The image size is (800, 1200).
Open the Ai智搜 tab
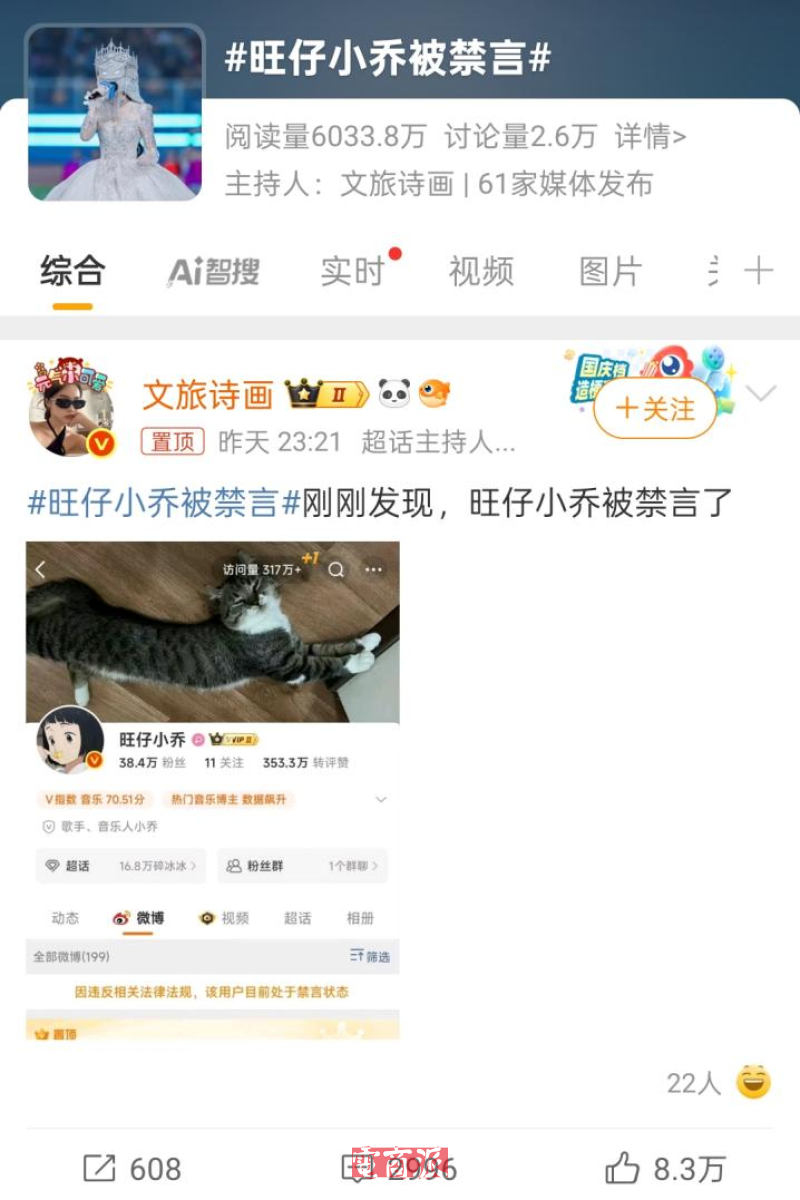point(213,271)
